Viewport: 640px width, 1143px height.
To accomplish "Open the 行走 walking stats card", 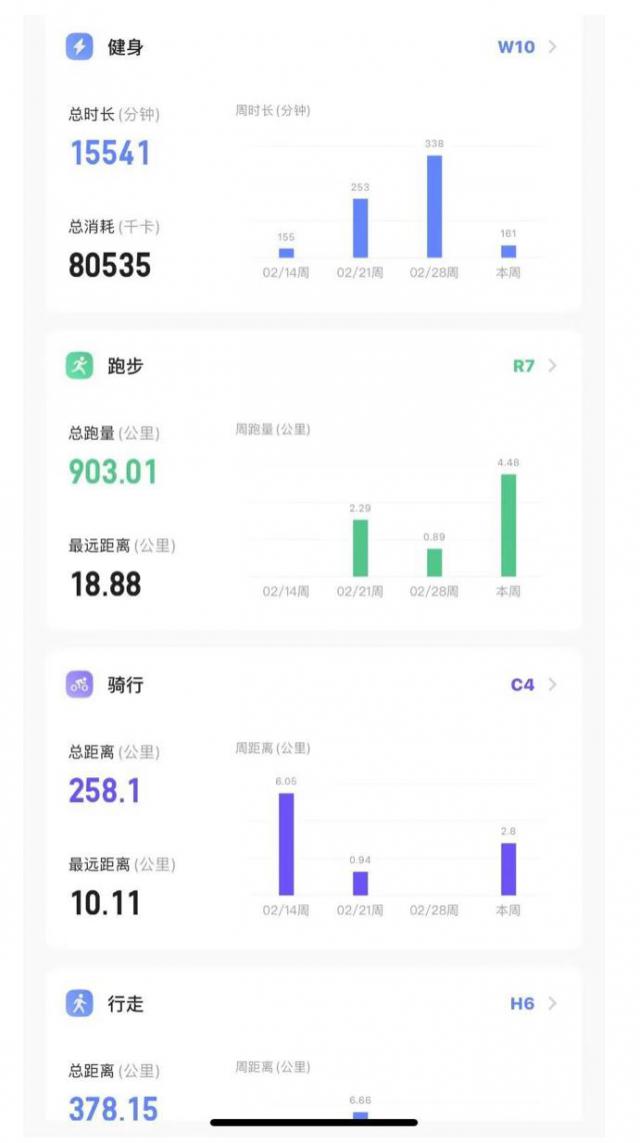I will (x=124, y=1004).
